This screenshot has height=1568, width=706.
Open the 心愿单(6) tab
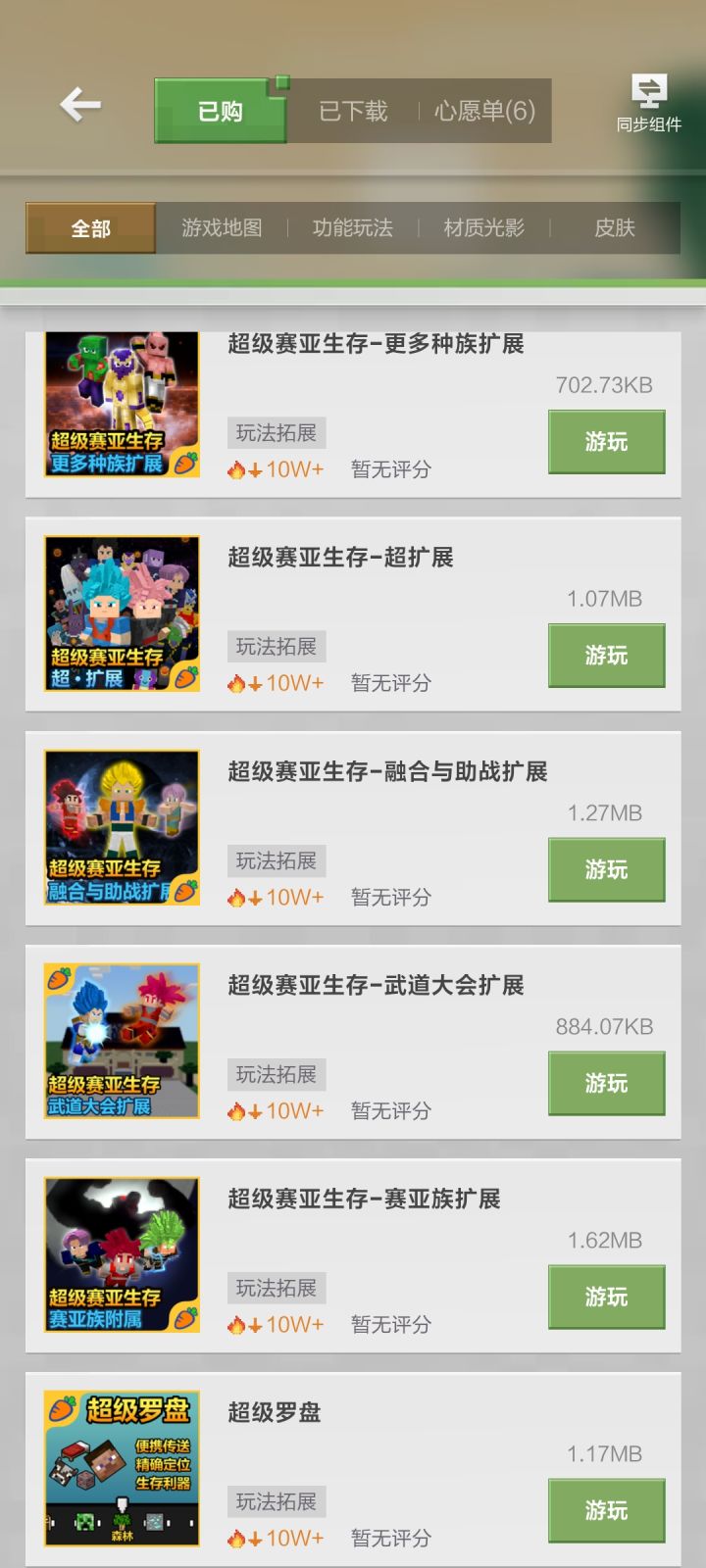click(x=481, y=111)
